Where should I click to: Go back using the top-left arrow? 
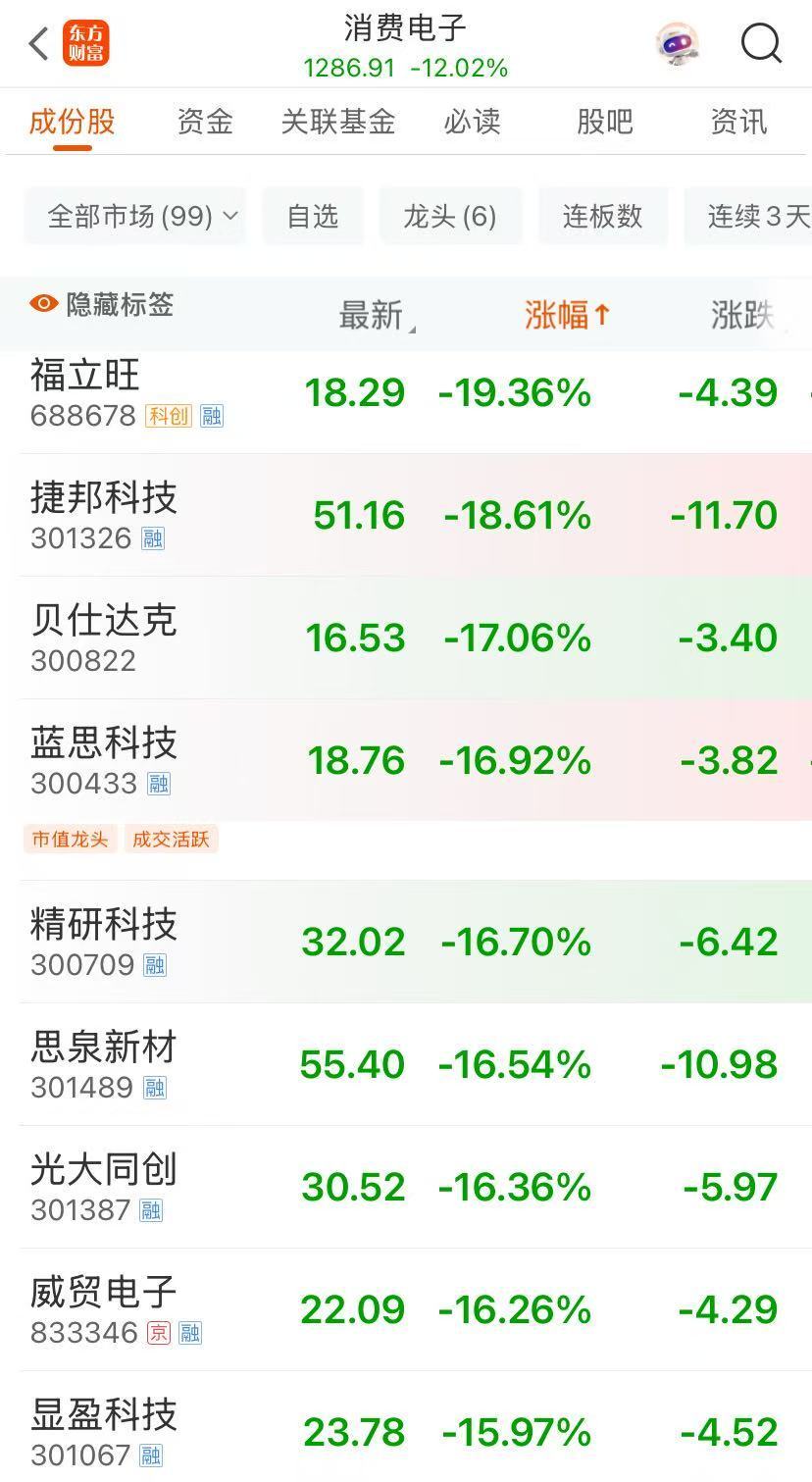pyautogui.click(x=39, y=43)
